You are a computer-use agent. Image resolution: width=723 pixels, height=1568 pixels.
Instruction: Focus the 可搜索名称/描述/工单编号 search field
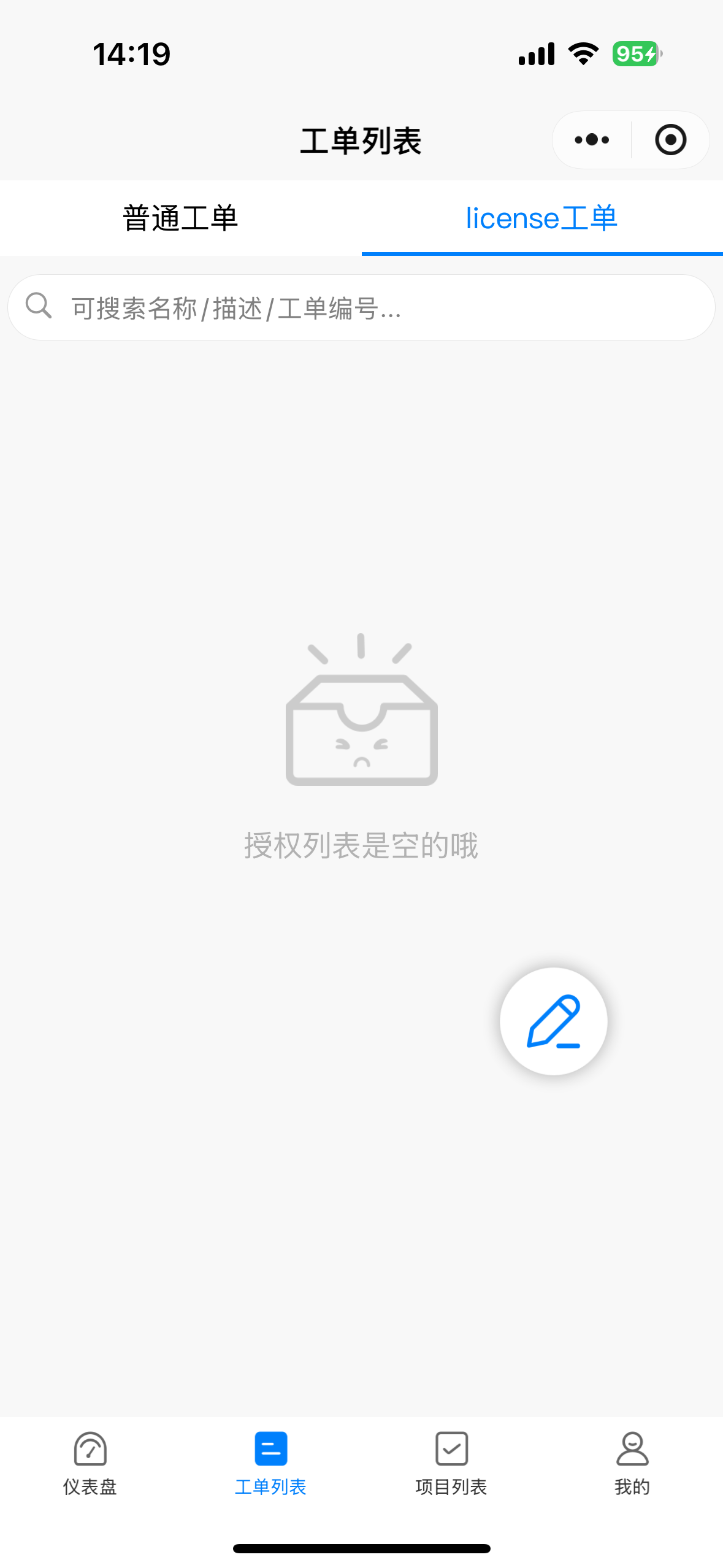coord(368,308)
